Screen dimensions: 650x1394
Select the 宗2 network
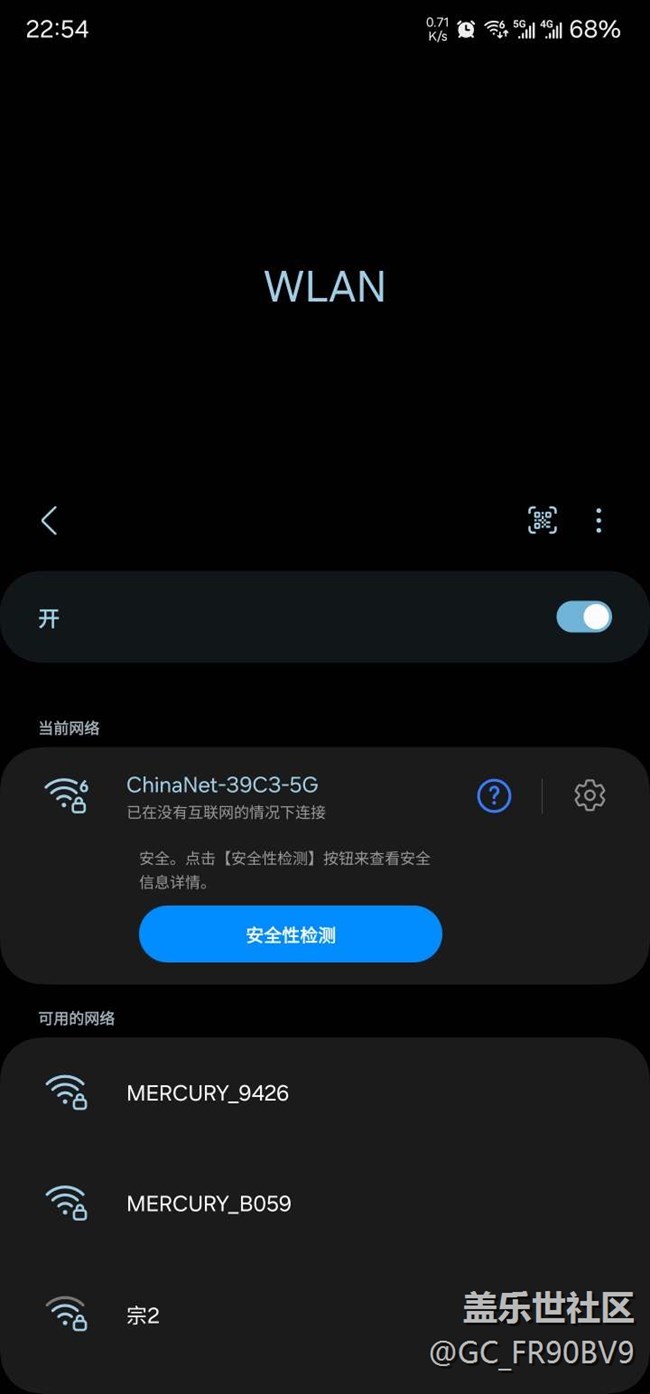click(x=325, y=1315)
